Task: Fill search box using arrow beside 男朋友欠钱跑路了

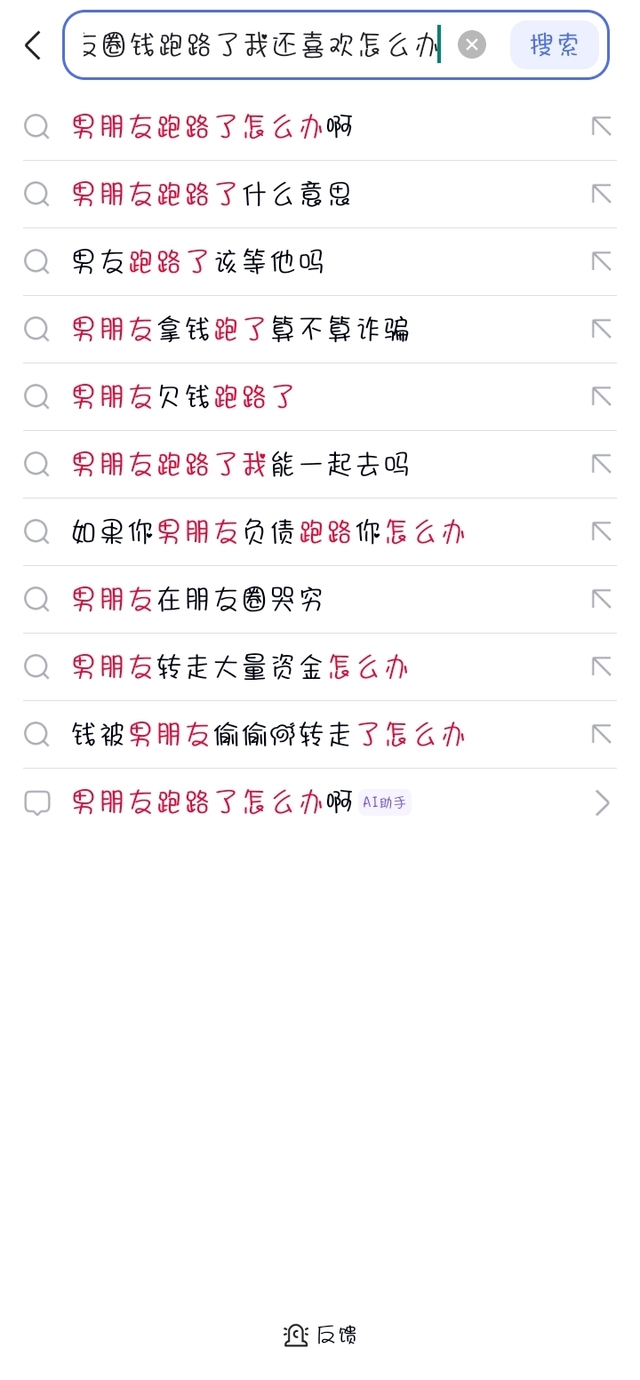Action: pos(601,396)
